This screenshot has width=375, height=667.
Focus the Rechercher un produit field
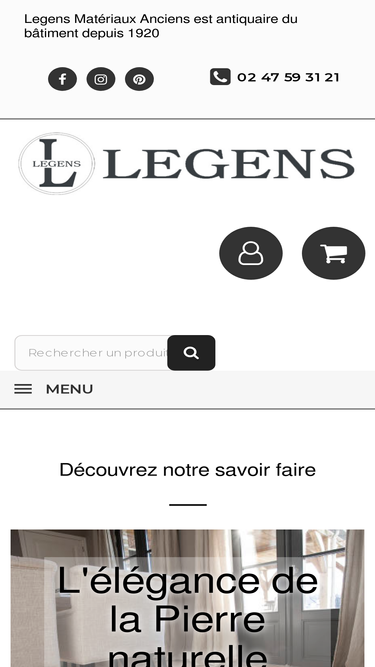(91, 353)
